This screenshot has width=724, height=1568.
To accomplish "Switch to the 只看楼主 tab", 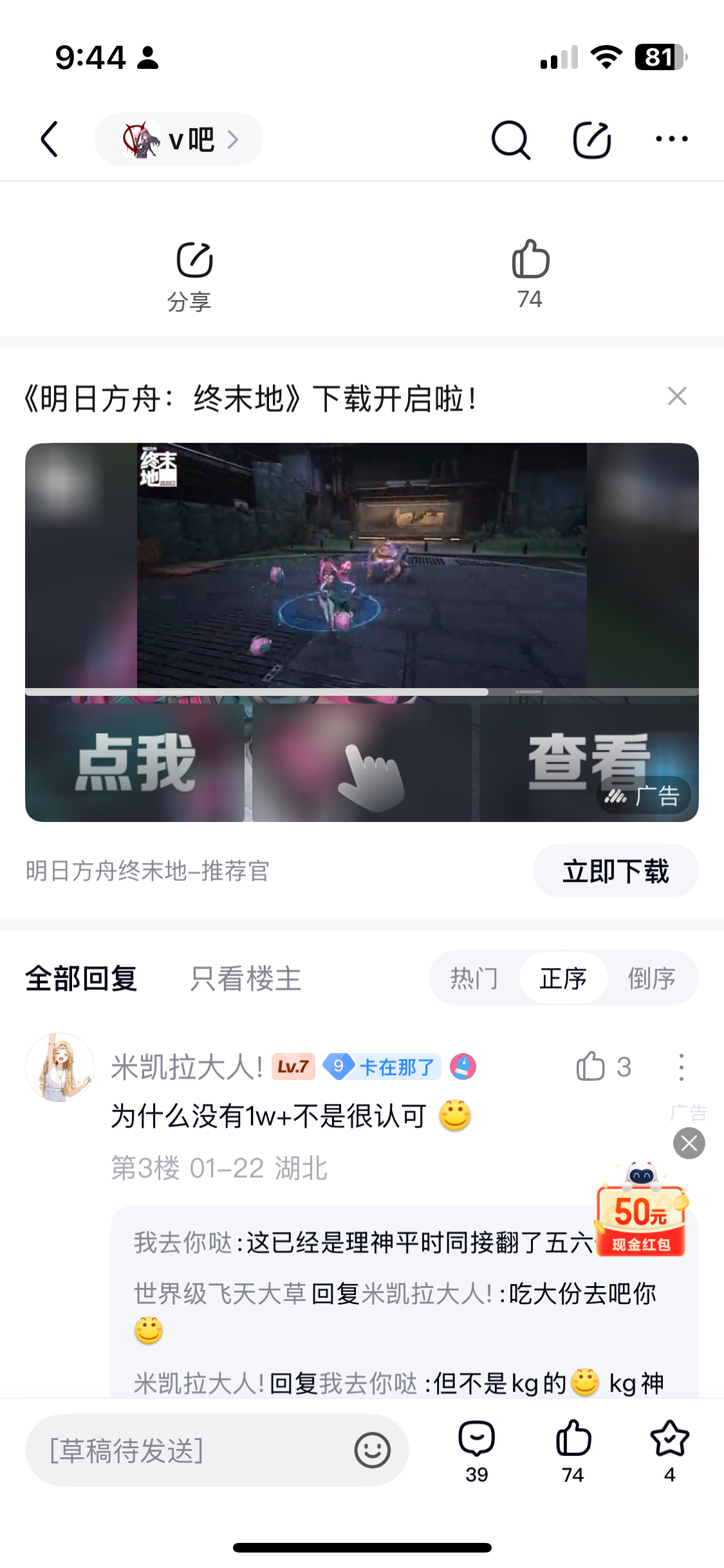I will point(245,978).
